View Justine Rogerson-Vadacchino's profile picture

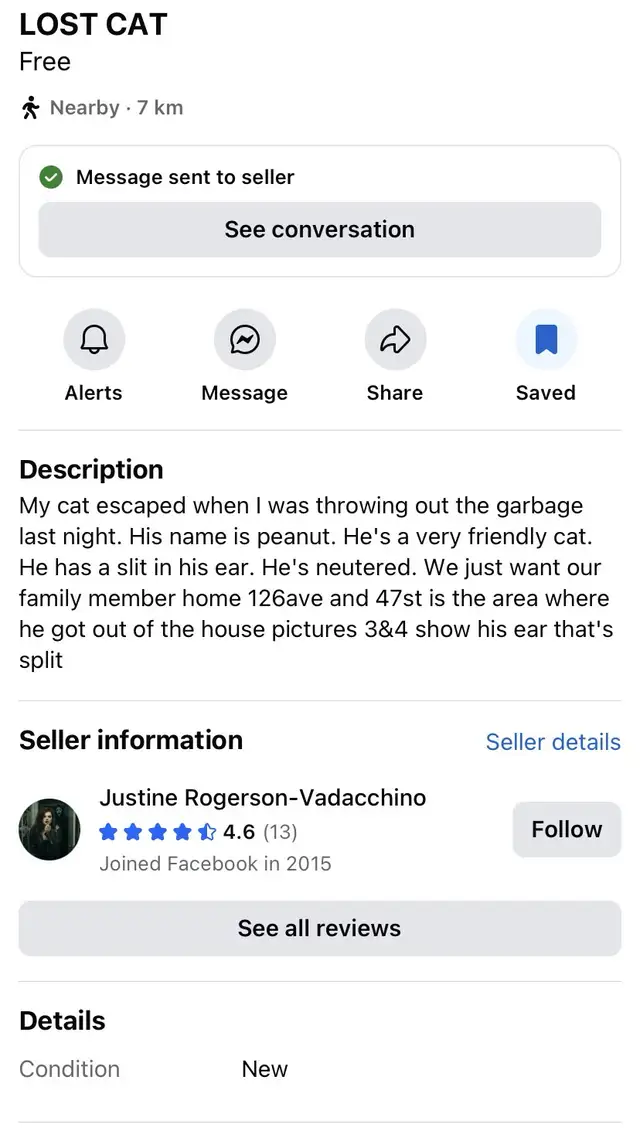pos(50,829)
